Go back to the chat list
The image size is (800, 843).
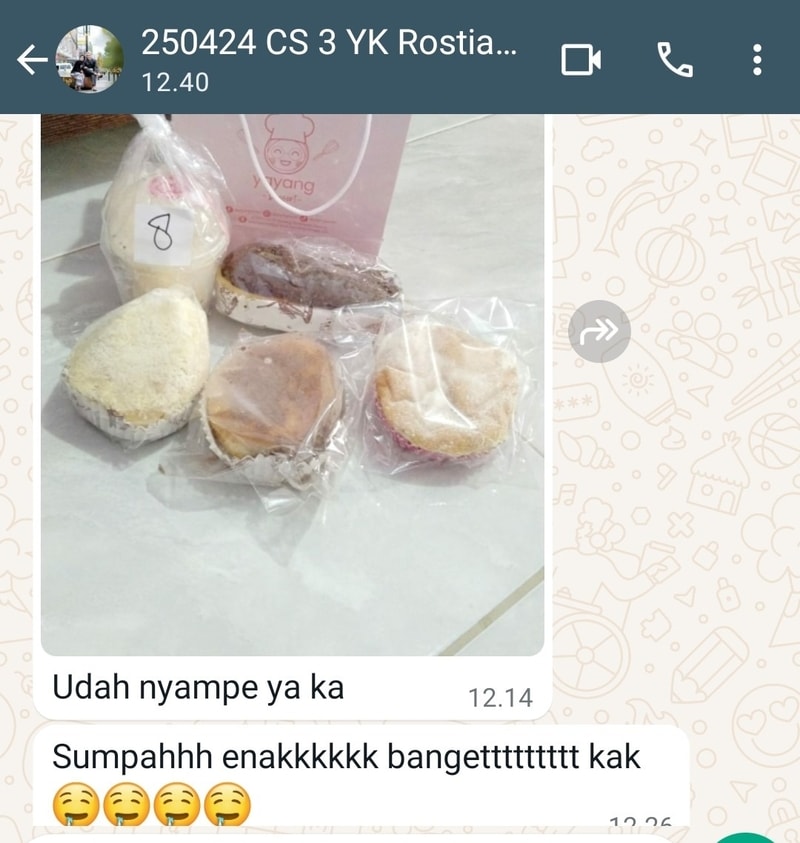point(32,61)
